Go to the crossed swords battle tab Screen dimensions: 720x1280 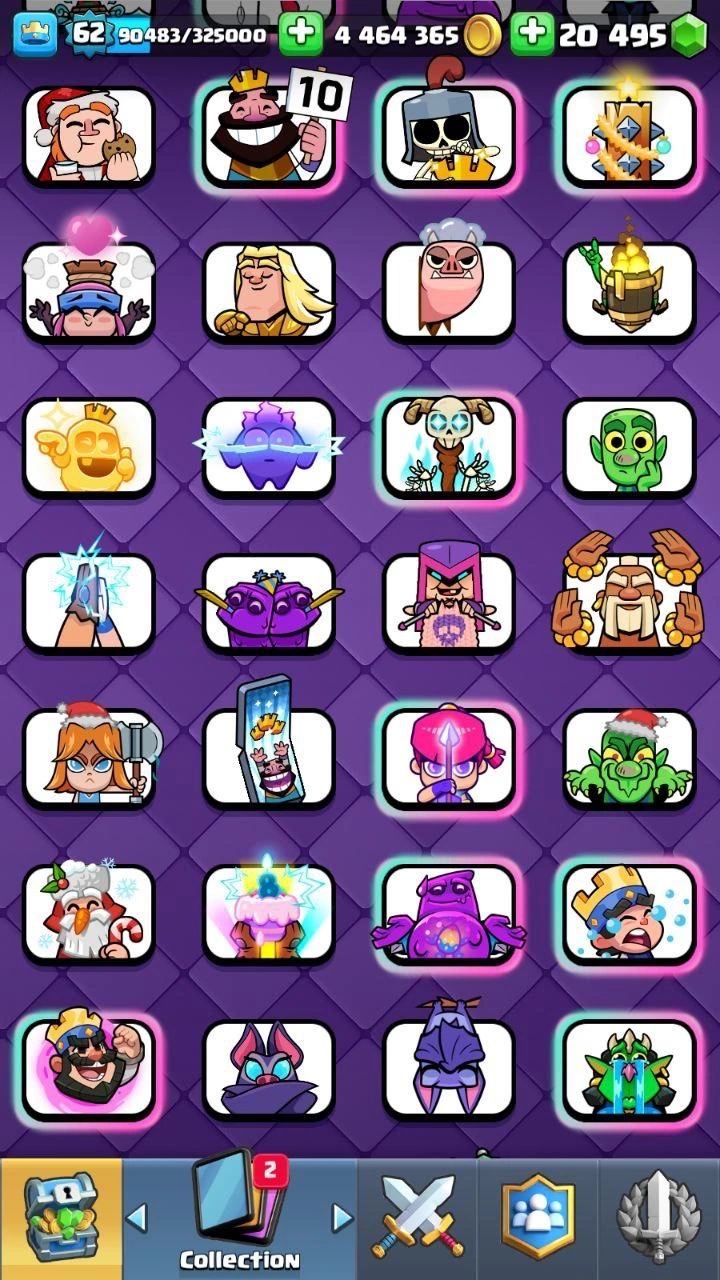(417, 1219)
